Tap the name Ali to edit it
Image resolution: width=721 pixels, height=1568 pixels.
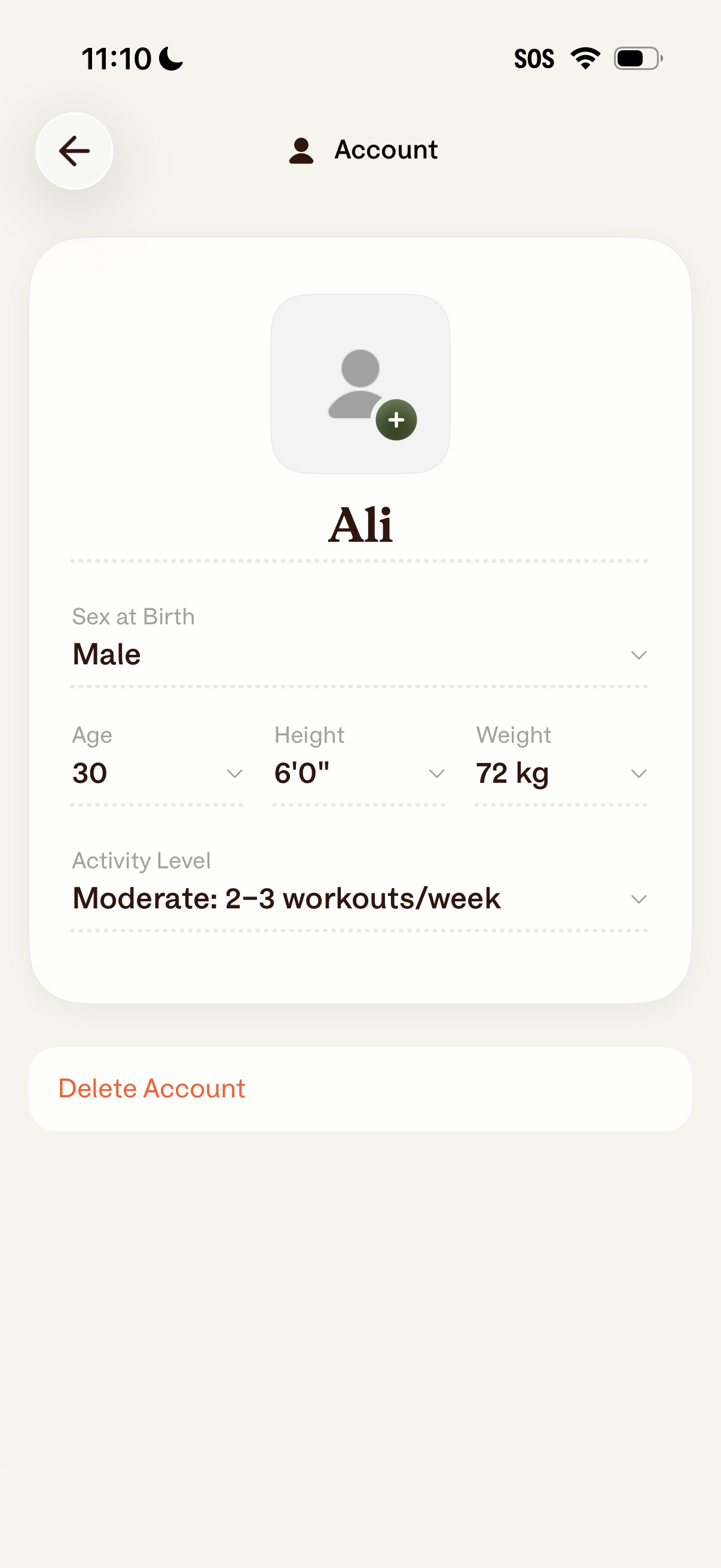pos(360,524)
